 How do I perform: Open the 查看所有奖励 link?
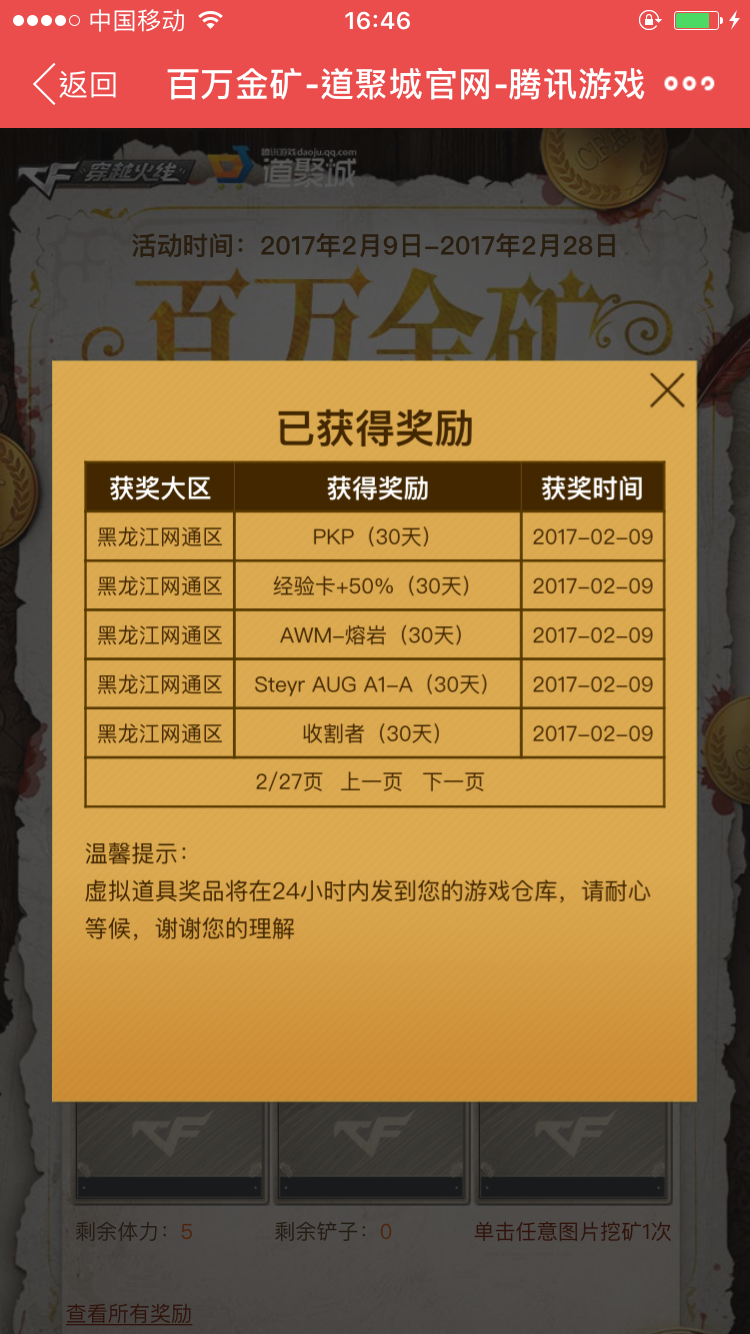click(x=129, y=1313)
